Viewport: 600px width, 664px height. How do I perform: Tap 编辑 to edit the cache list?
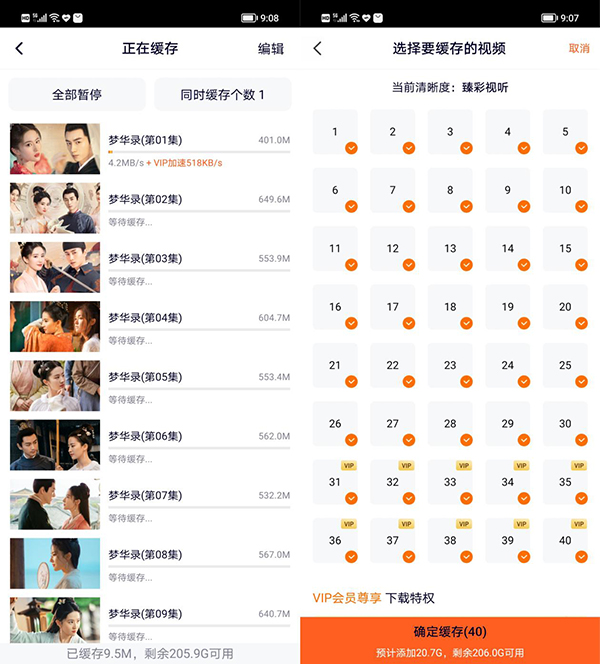270,49
